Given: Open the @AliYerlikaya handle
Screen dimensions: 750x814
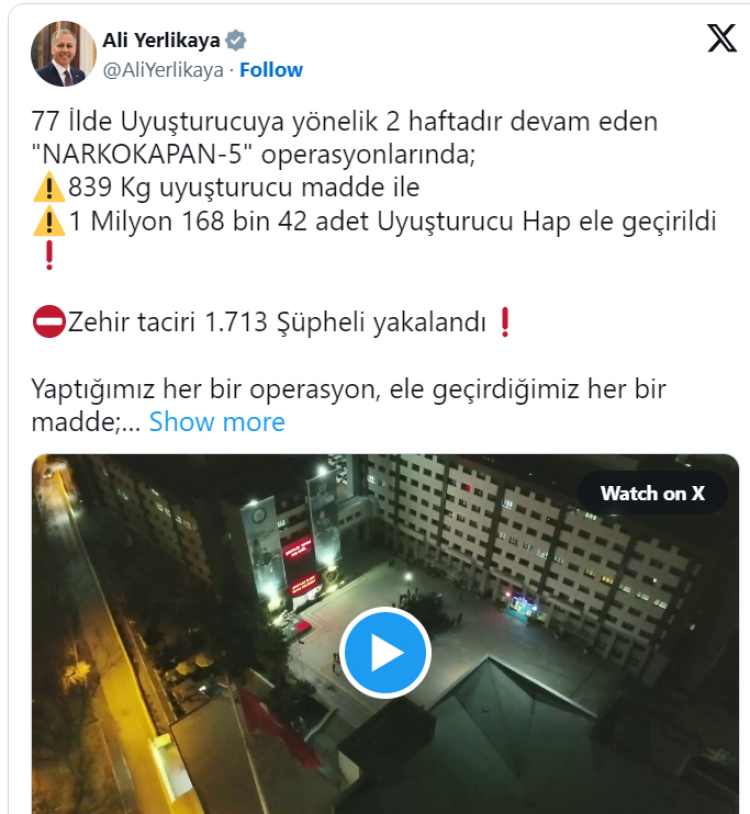Looking at the screenshot, I should [163, 70].
